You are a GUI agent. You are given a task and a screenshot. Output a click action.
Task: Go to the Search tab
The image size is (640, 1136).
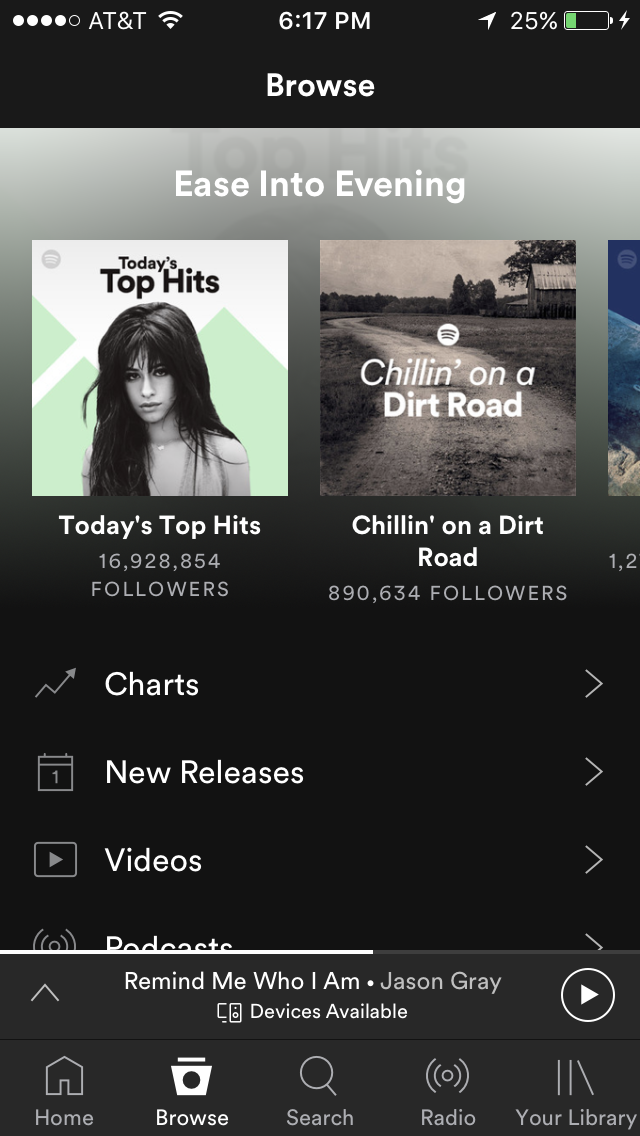320,1090
